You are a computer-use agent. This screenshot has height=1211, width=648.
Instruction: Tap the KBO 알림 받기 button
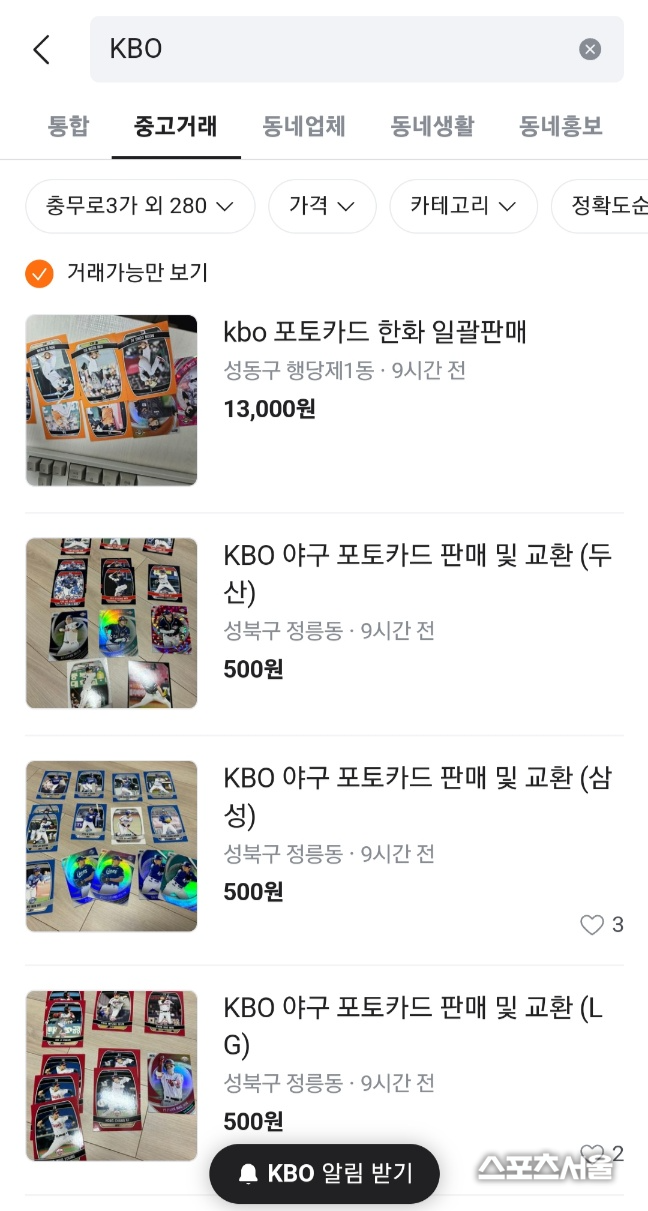(x=324, y=1173)
